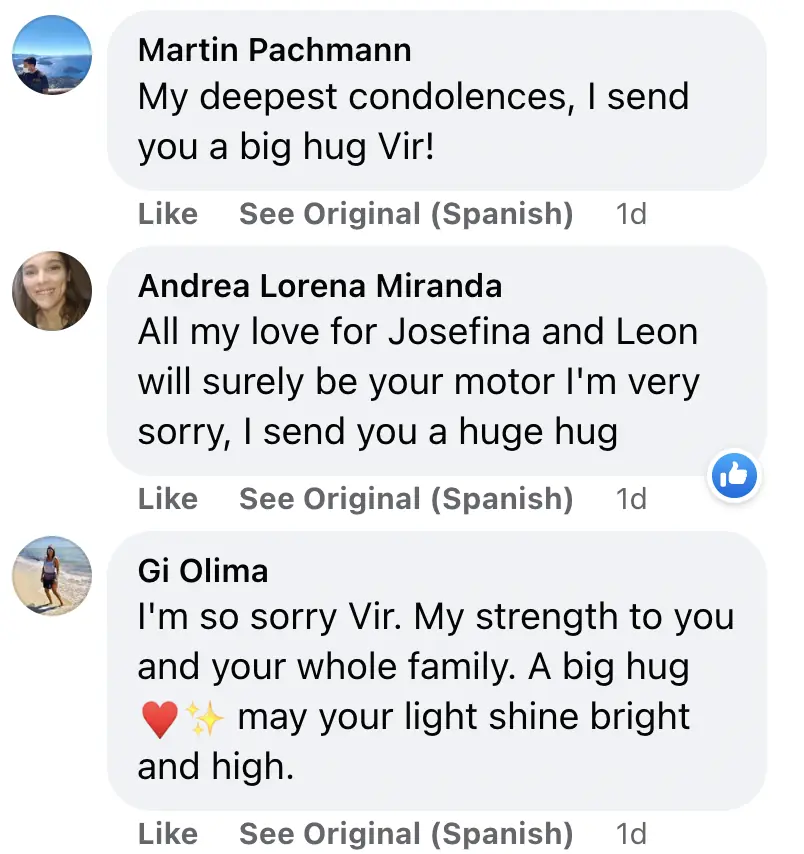
Task: Open Martin Pachmann's profile name
Action: (274, 49)
